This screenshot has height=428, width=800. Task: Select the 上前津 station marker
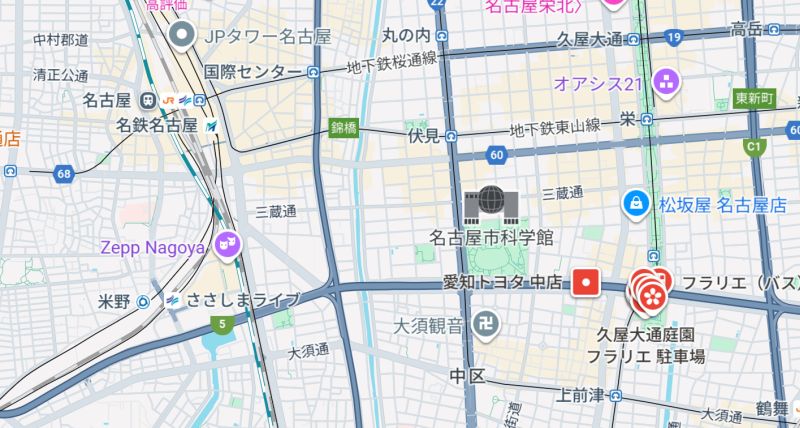coord(615,395)
